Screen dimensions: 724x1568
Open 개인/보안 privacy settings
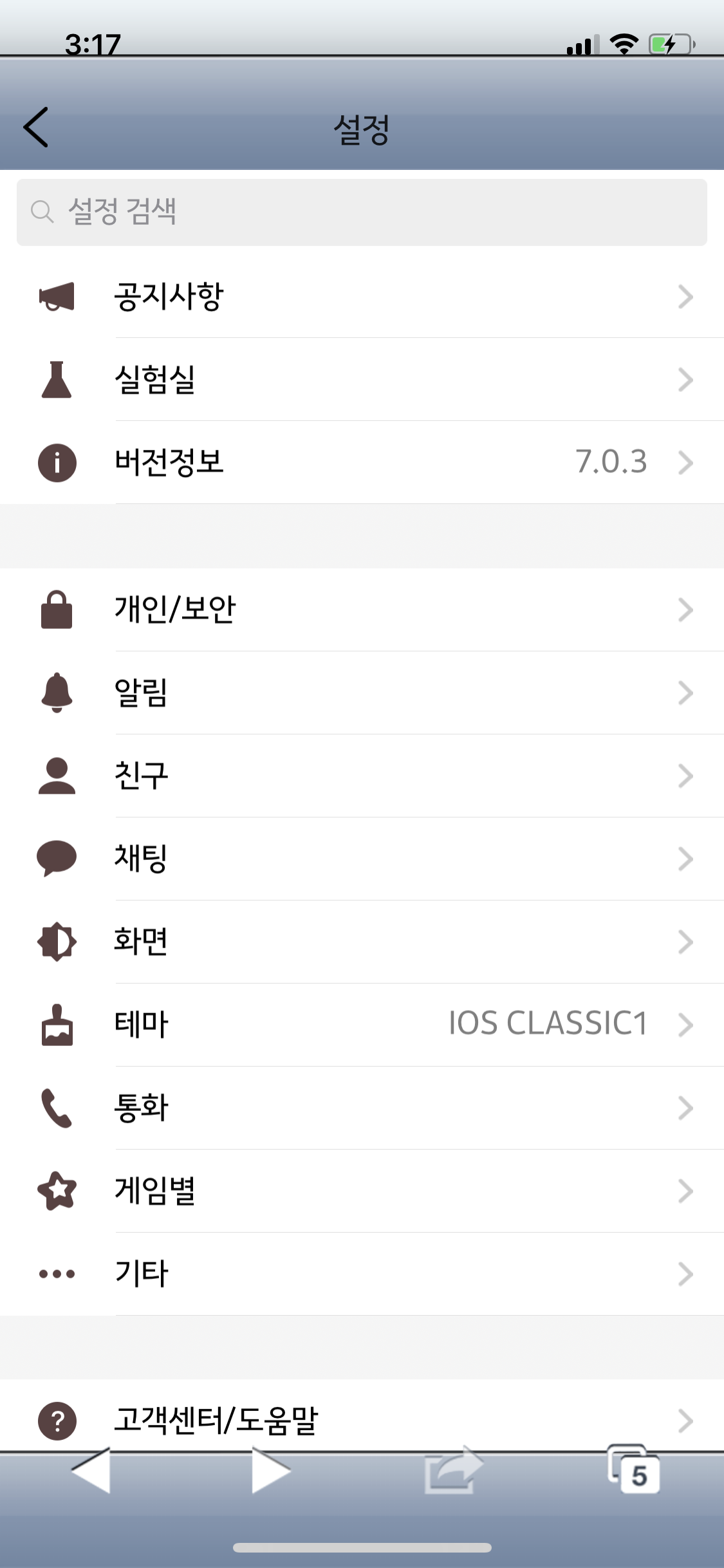[x=362, y=610]
